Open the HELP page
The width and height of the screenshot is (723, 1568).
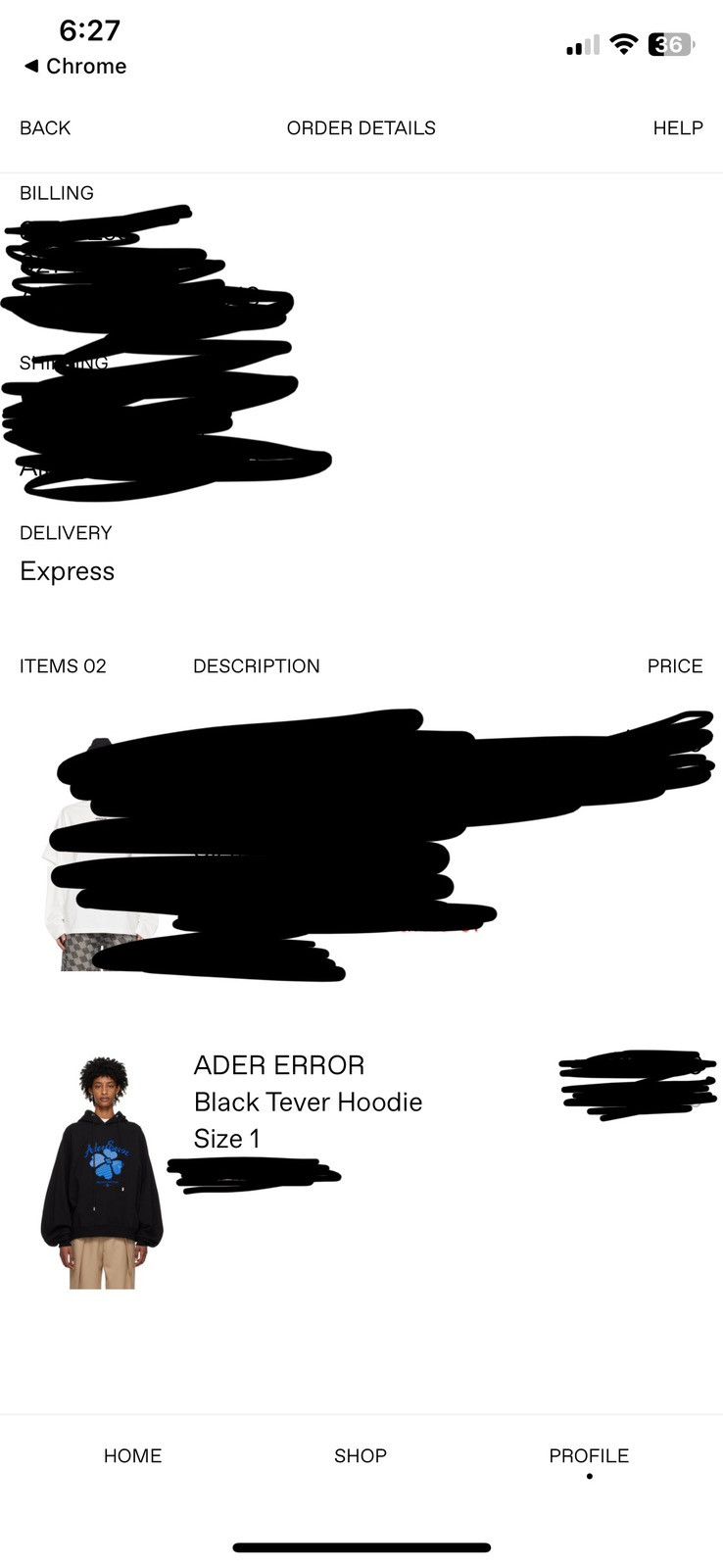pyautogui.click(x=677, y=127)
